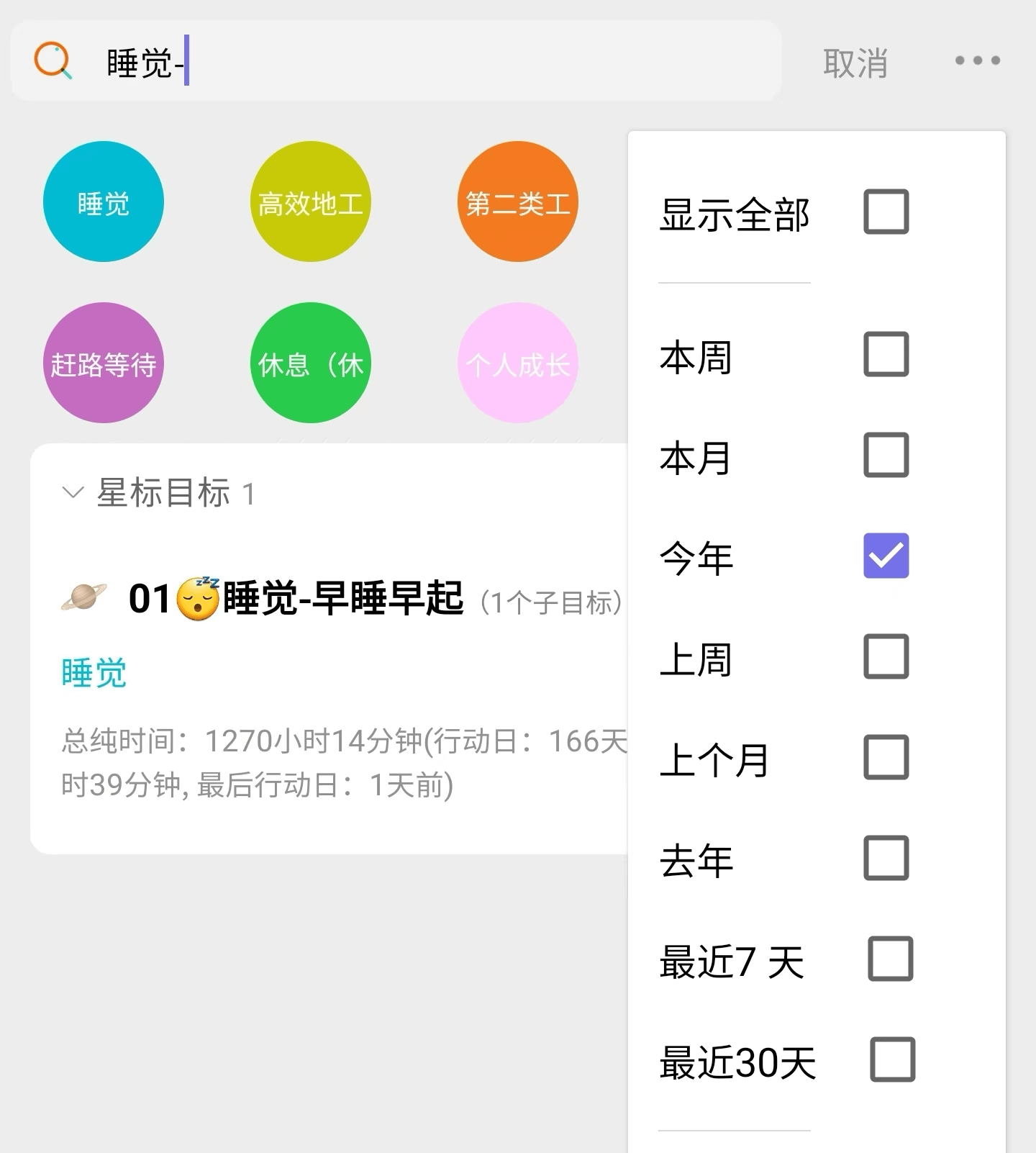Select the 休息 category circle

311,363
